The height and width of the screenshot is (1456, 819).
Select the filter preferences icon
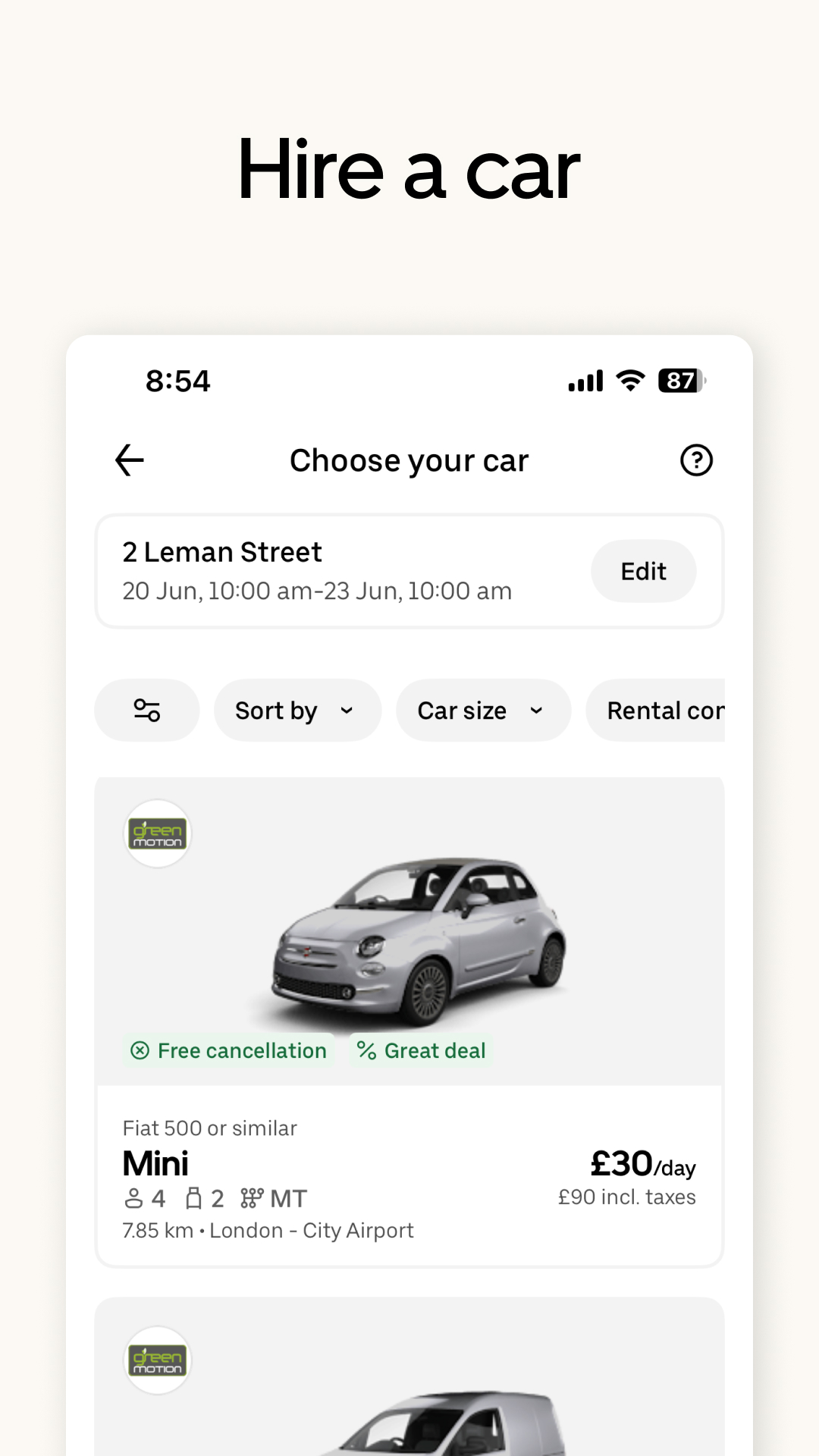click(147, 710)
